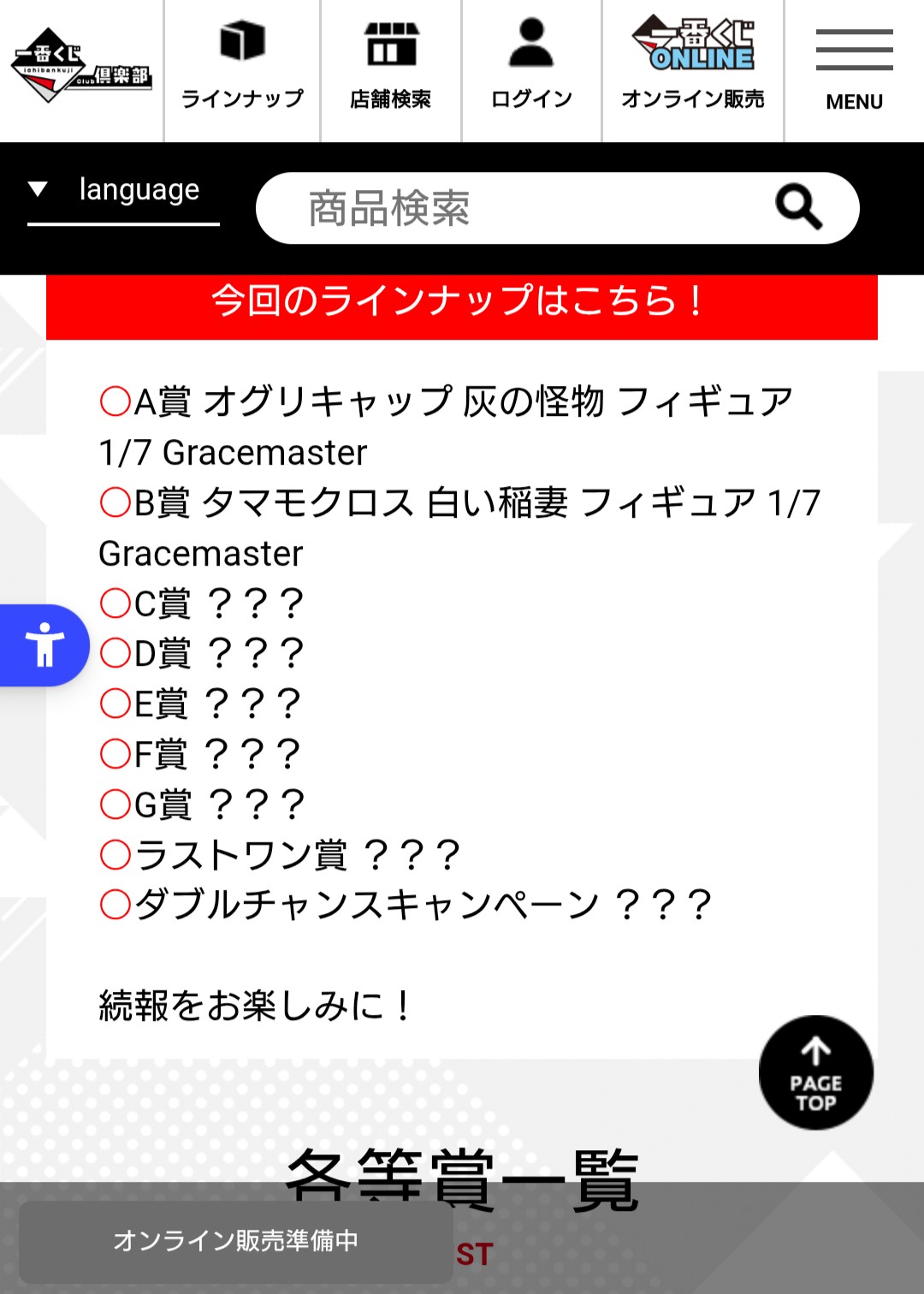
Task: Open the Ichiban Kuji Club home logo
Action: 80,65
